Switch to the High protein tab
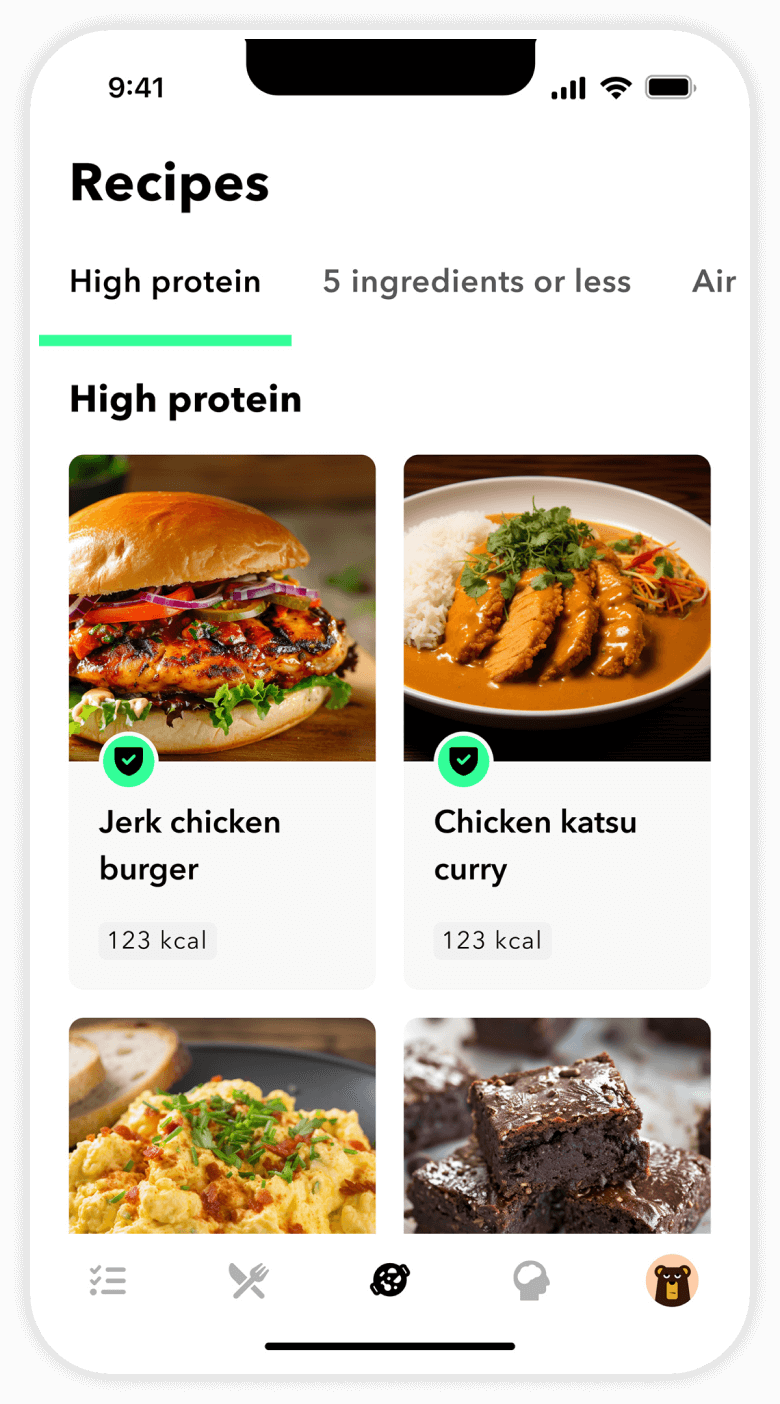The width and height of the screenshot is (780, 1404). [x=165, y=283]
